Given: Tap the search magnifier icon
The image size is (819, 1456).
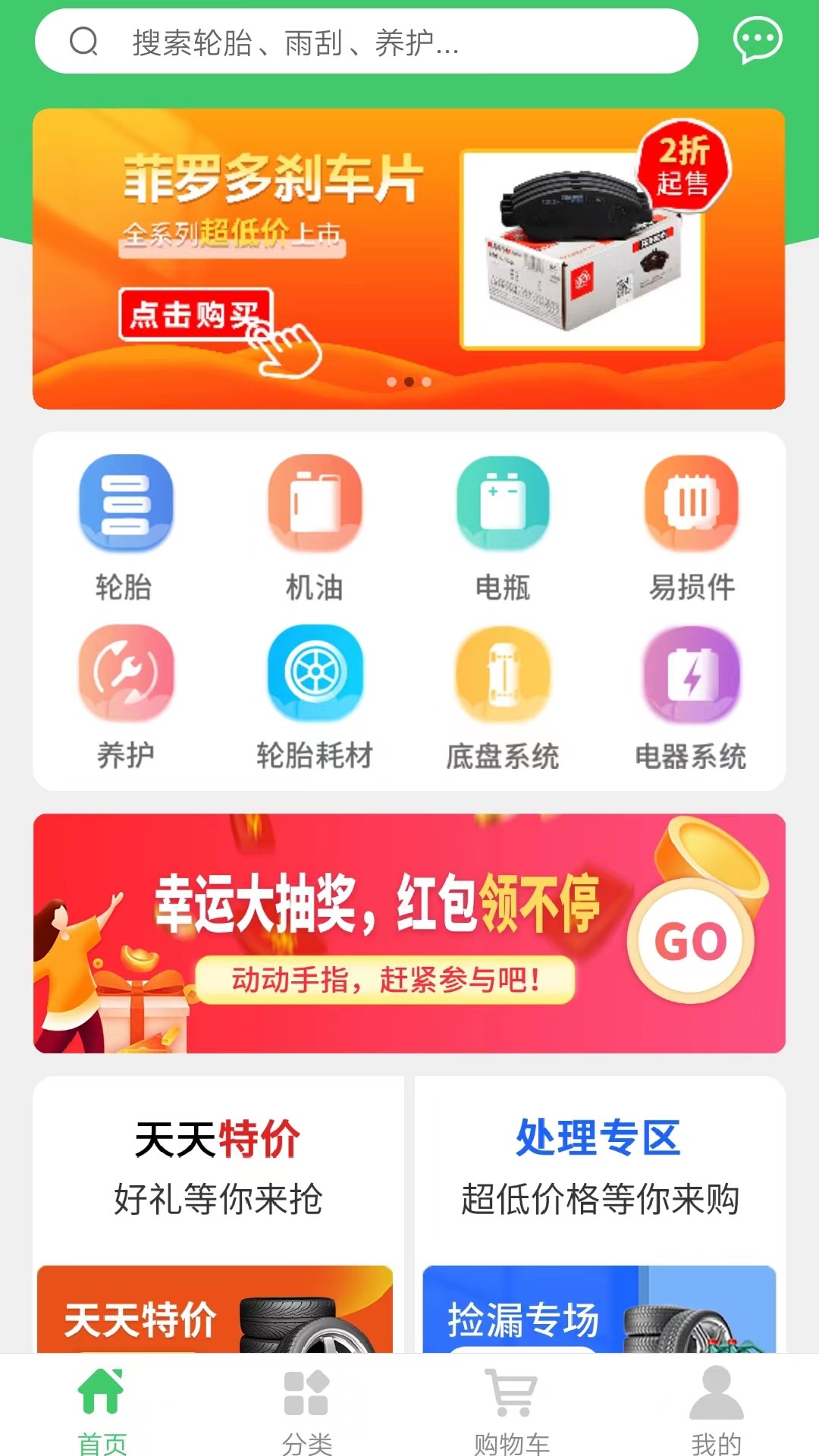Looking at the screenshot, I should tap(85, 42).
